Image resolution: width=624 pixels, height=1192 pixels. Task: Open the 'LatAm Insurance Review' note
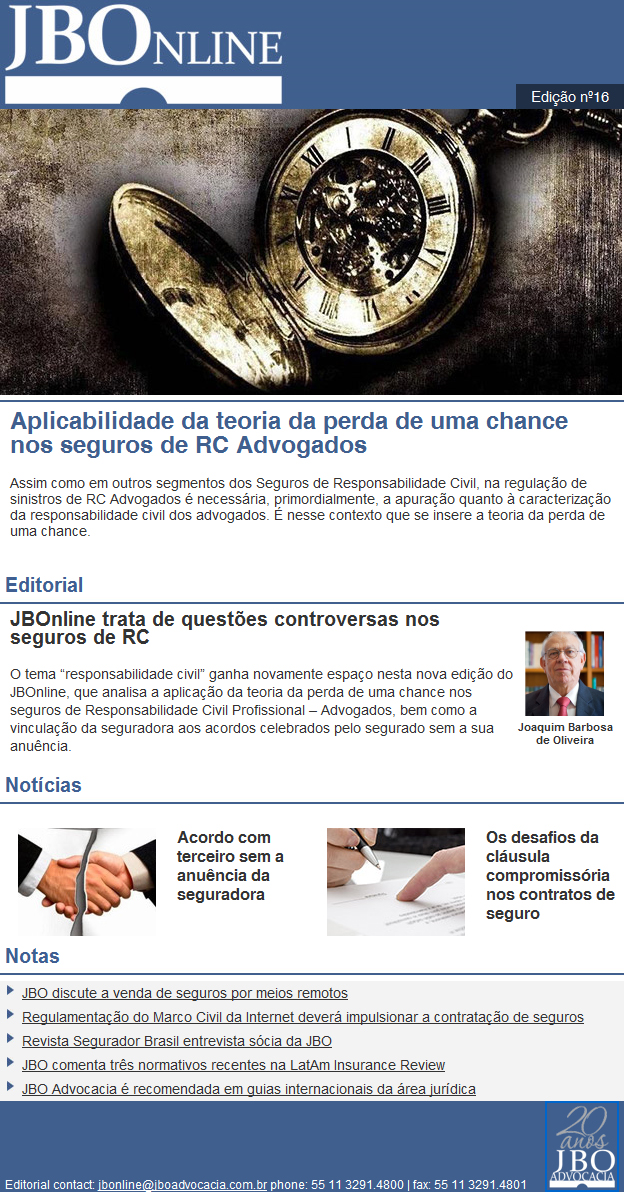click(x=233, y=1065)
